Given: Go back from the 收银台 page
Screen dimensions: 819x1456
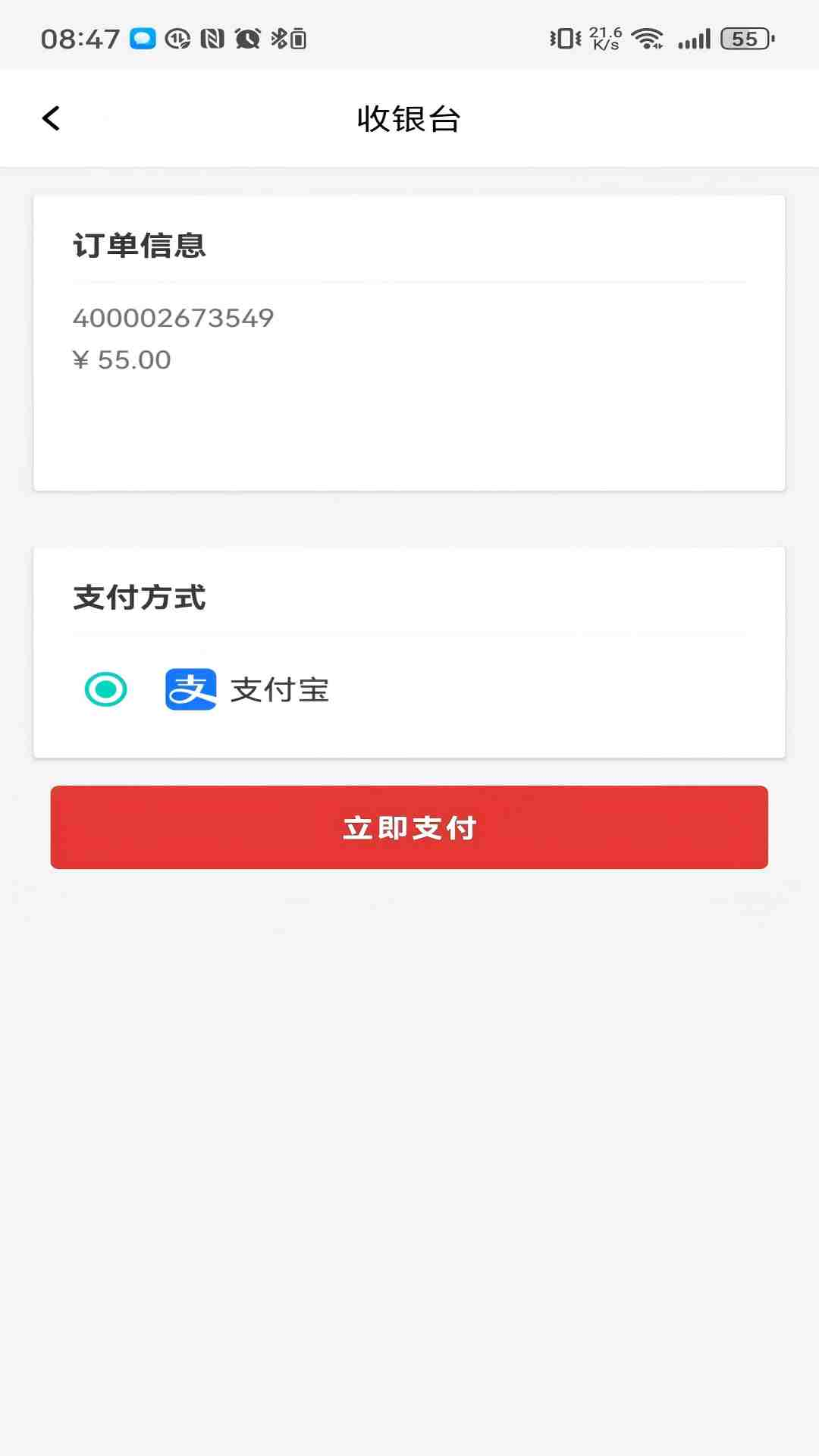Looking at the screenshot, I should 51,118.
